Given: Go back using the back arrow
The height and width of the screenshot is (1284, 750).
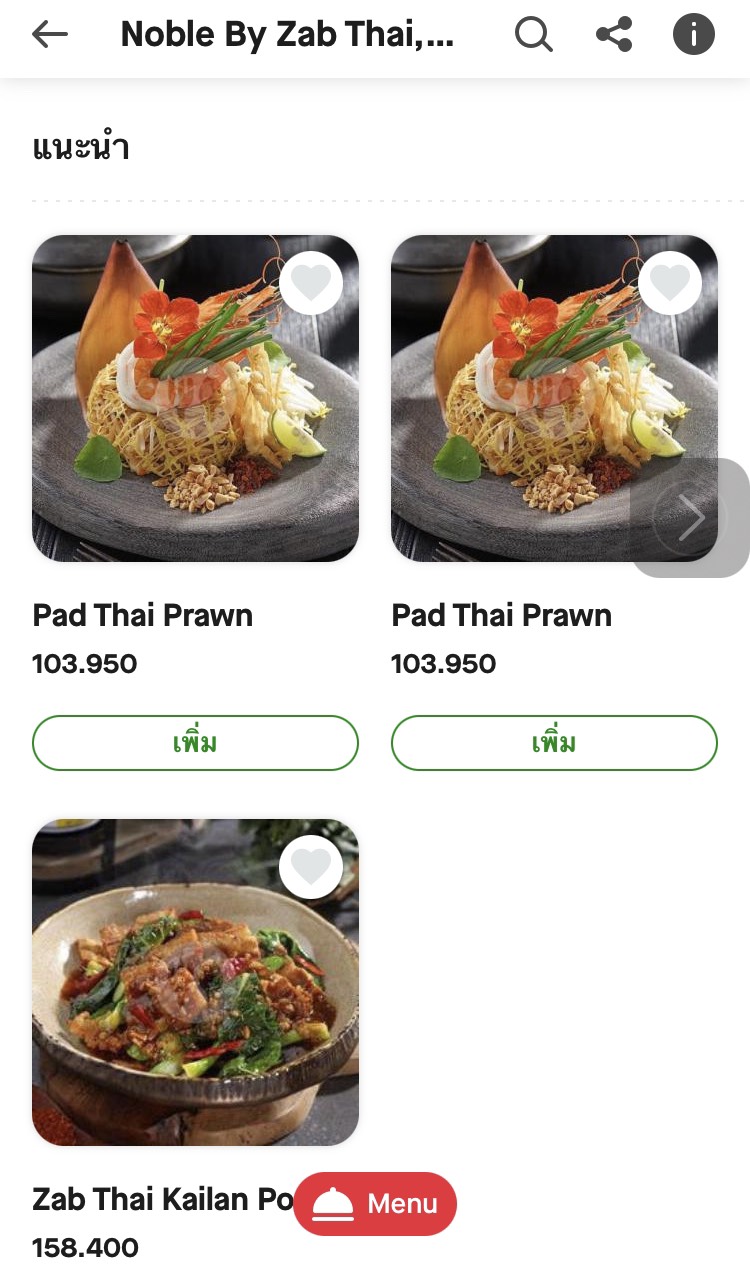Looking at the screenshot, I should (49, 35).
